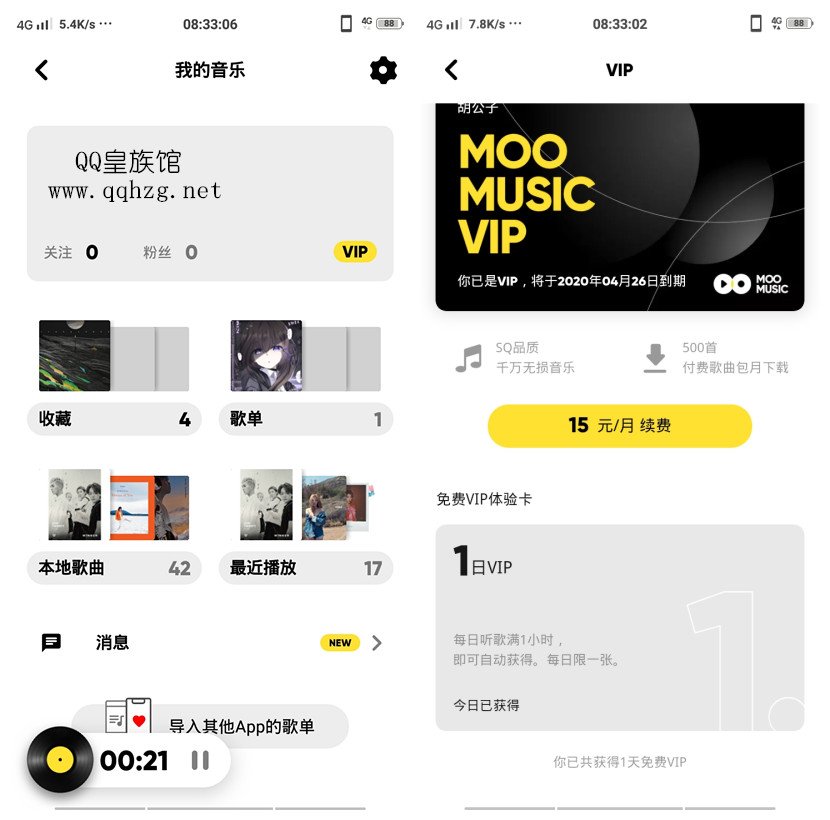Open 最近播放 recently played
The width and height of the screenshot is (830, 820).
[305, 567]
